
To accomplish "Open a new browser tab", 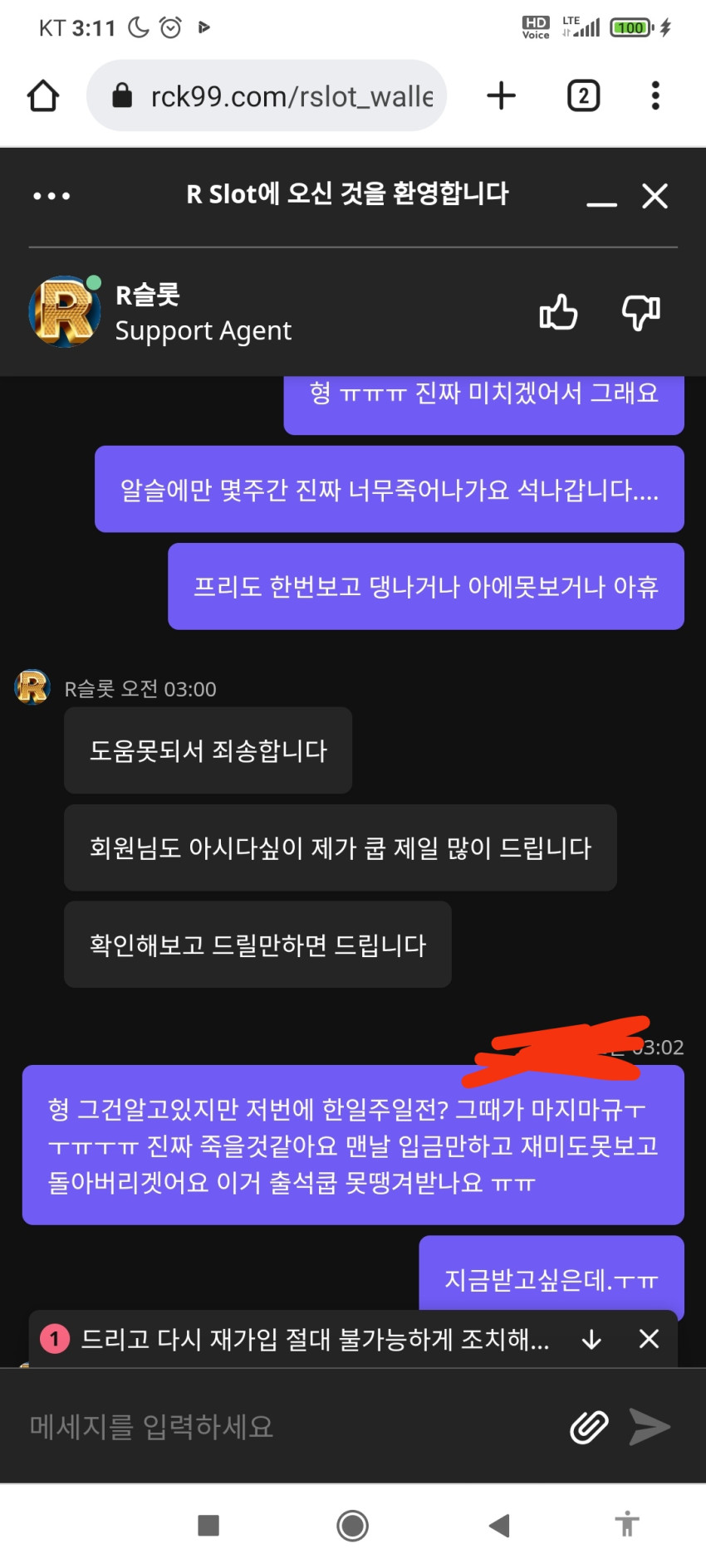I will coord(501,95).
